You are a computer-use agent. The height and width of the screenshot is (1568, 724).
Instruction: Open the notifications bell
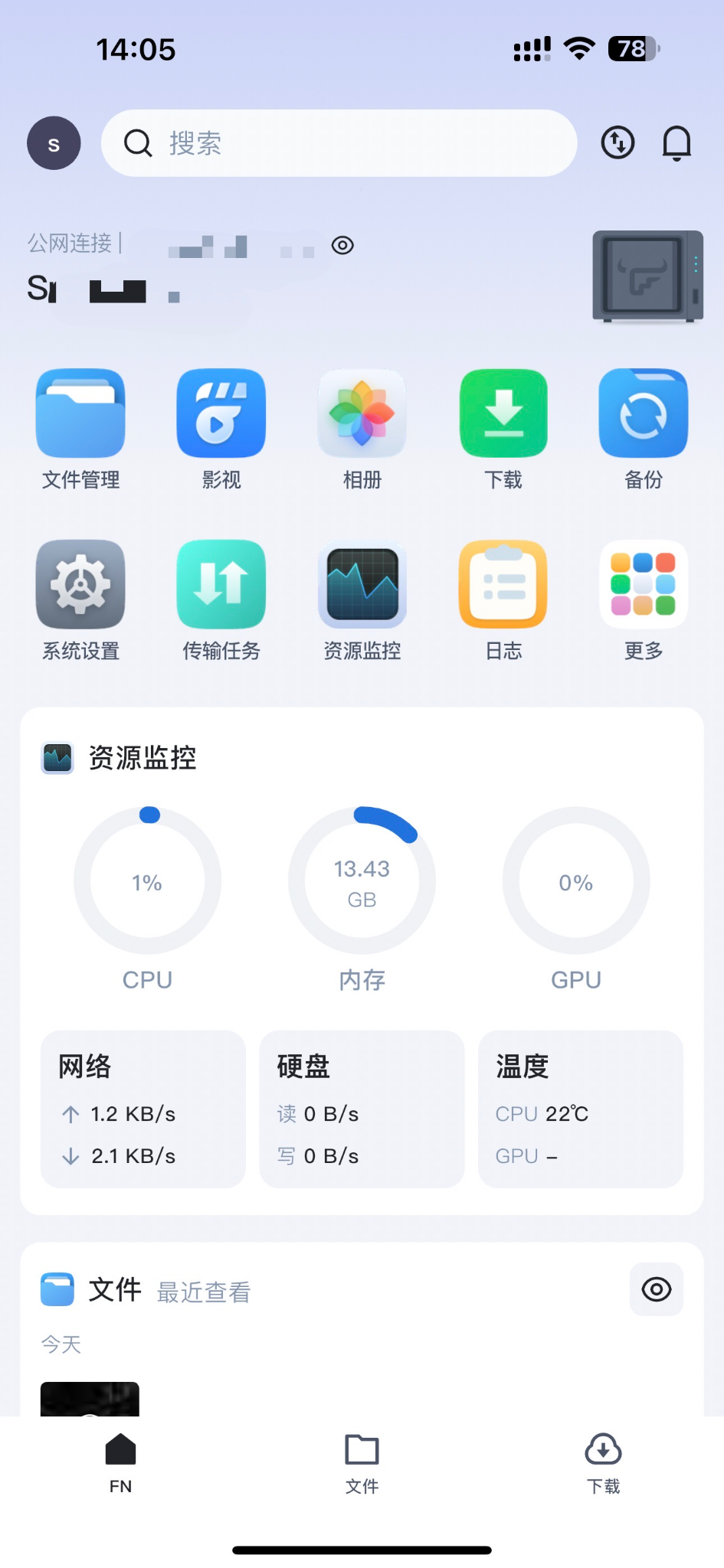(676, 143)
